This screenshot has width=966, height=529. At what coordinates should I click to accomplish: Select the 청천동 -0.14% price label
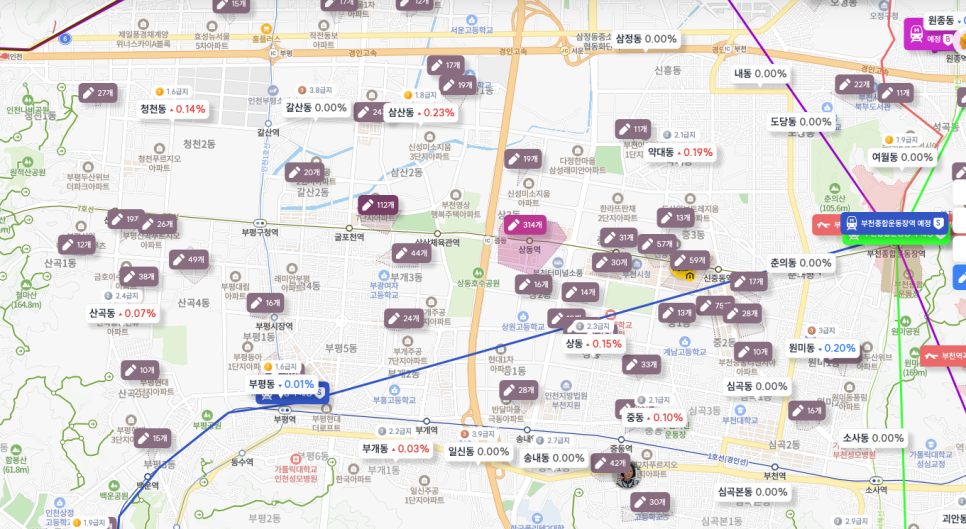click(x=173, y=109)
